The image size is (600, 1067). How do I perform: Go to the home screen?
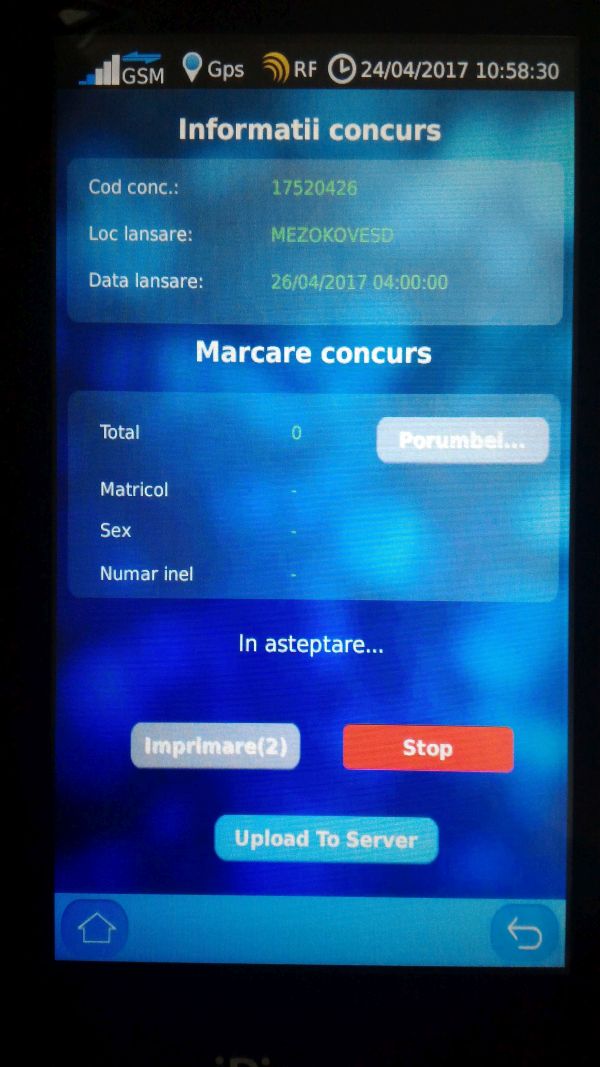click(x=96, y=929)
